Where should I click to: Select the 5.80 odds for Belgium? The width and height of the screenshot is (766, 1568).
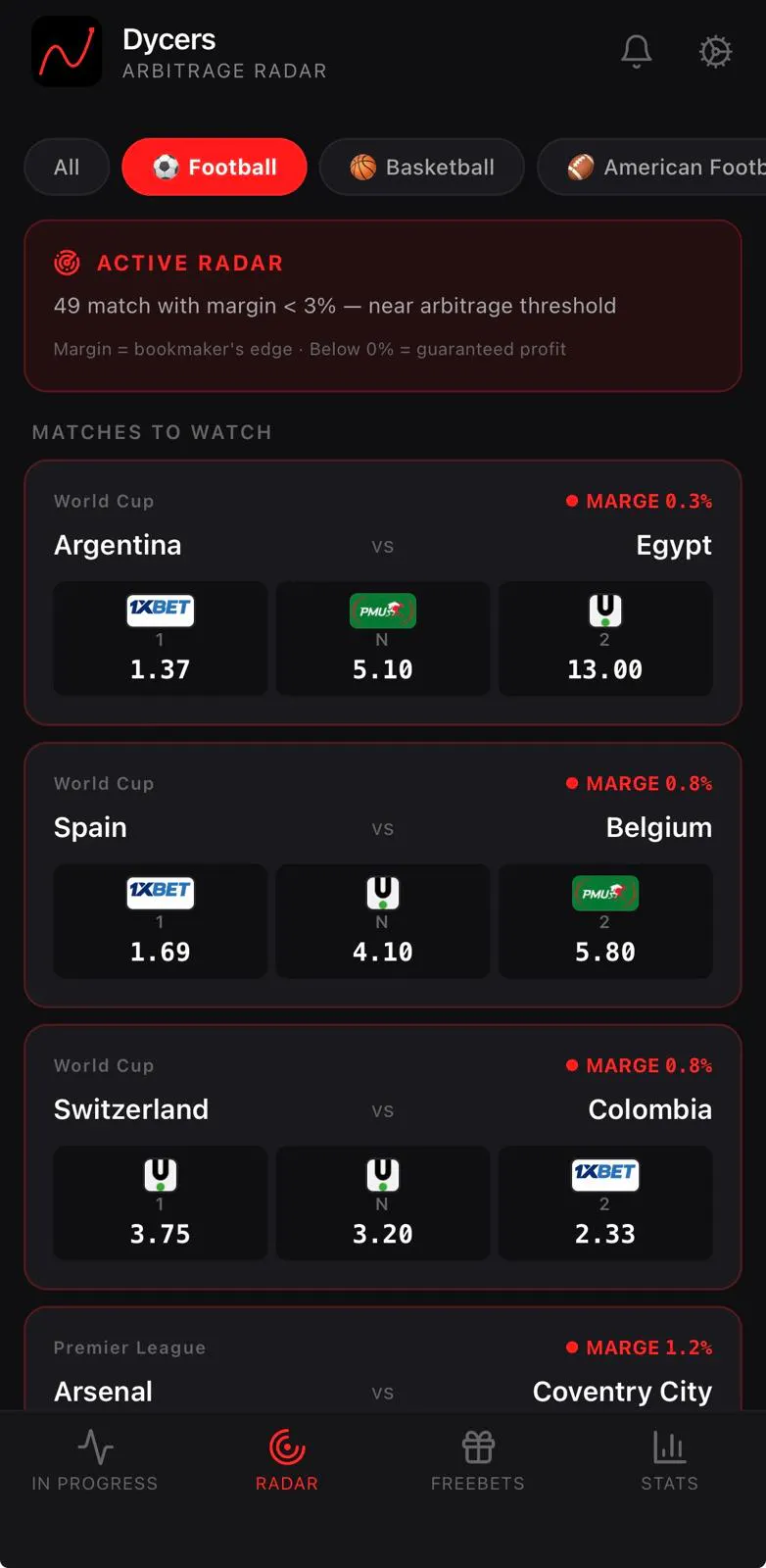[x=605, y=921]
